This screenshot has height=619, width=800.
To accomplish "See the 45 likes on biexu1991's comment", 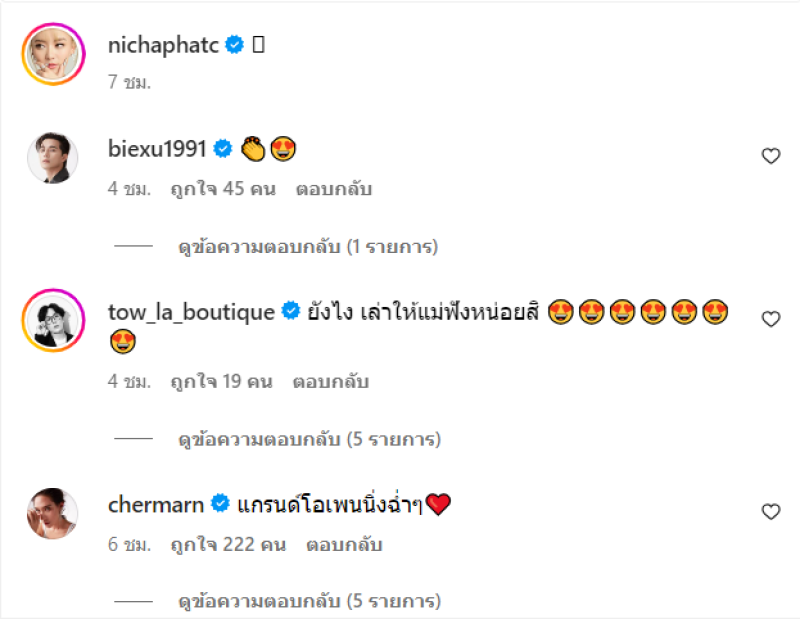I will 222,189.
